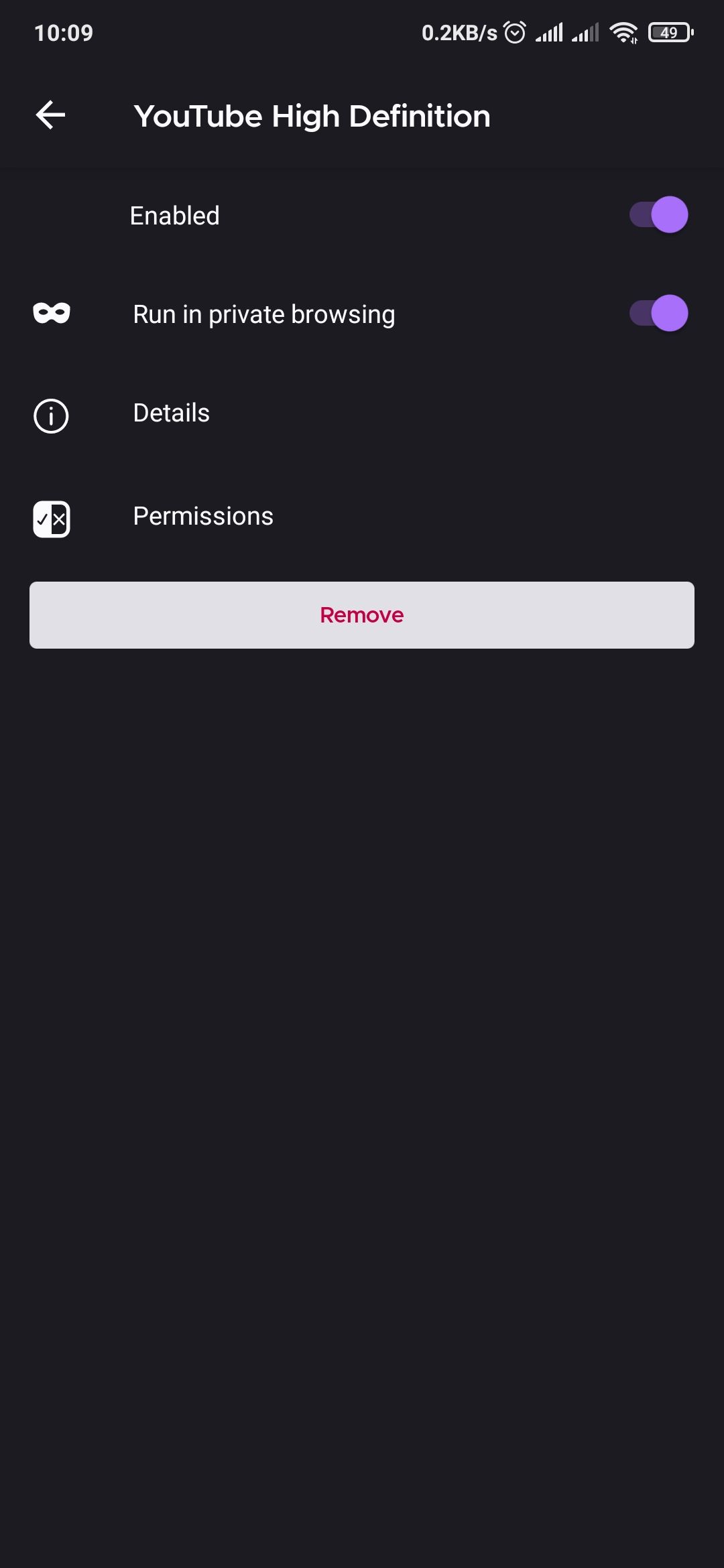Tap the Permissions checklist icon
Viewport: 724px width, 1568px height.
click(x=50, y=518)
